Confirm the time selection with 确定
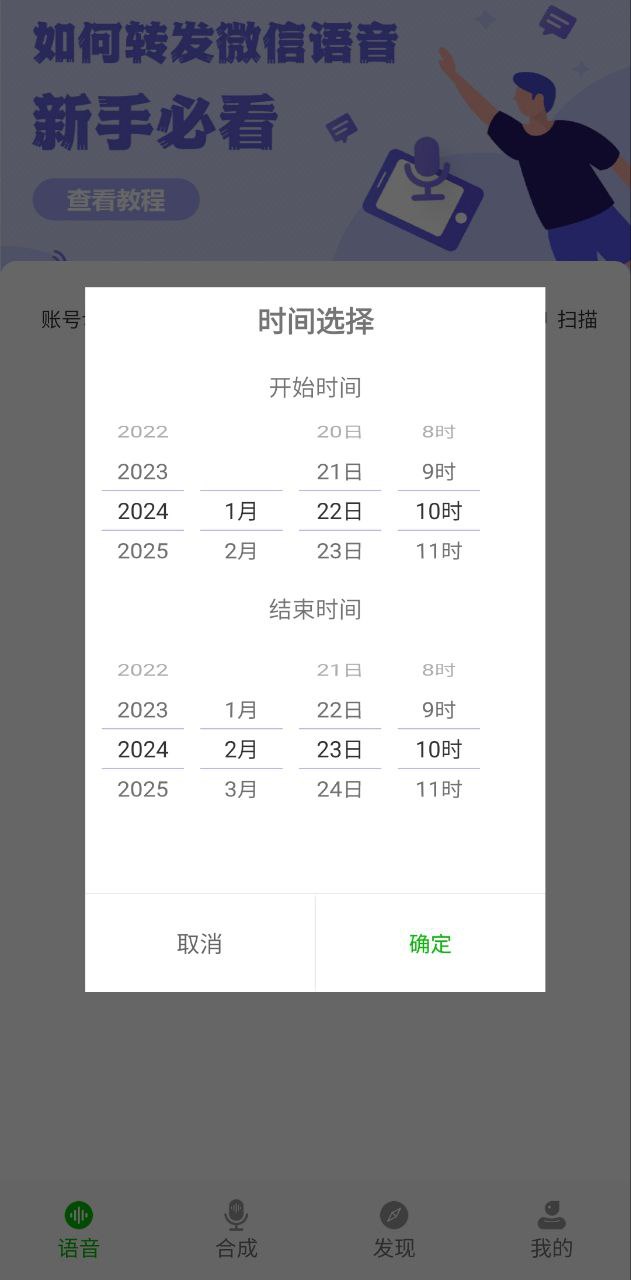The width and height of the screenshot is (631, 1280). 430,943
